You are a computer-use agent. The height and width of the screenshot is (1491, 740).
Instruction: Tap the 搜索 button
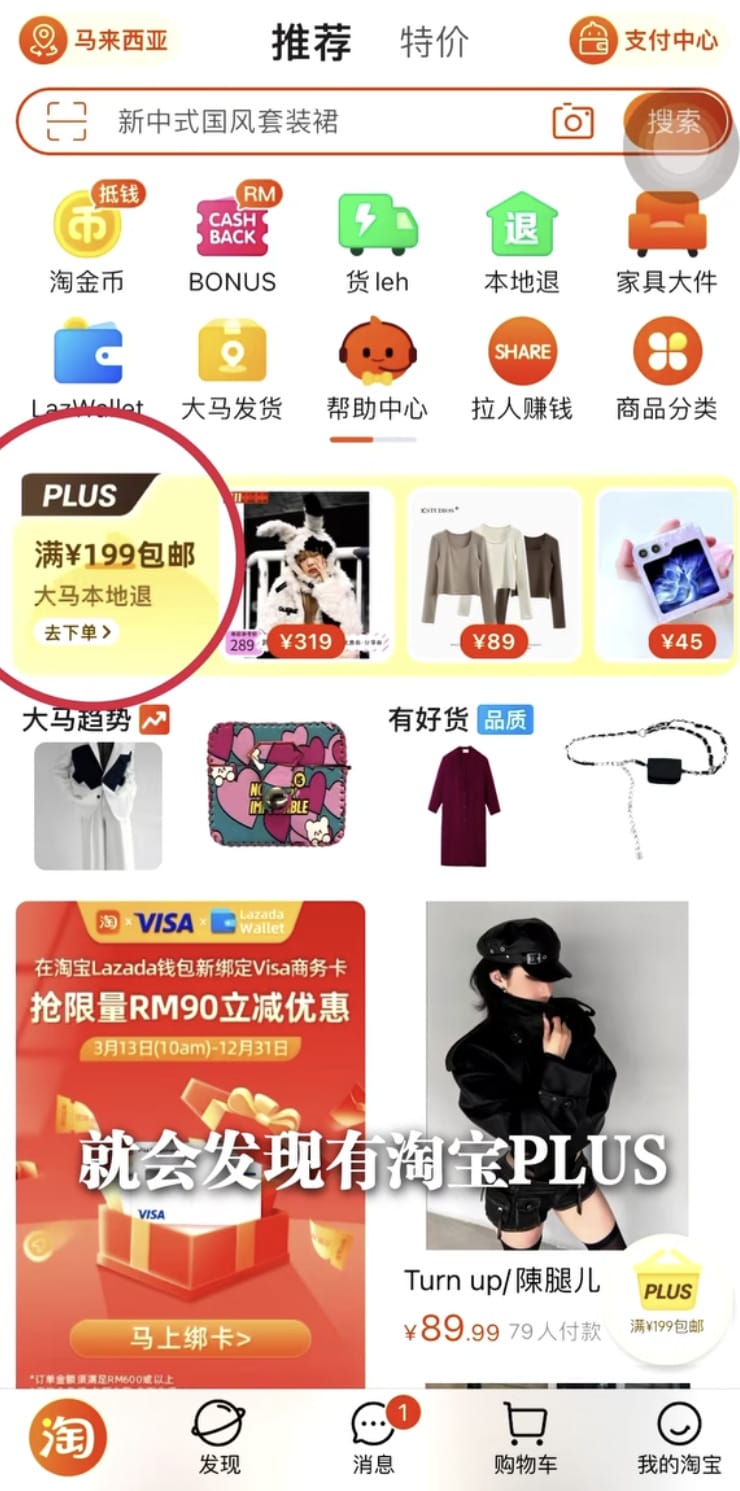tap(673, 121)
